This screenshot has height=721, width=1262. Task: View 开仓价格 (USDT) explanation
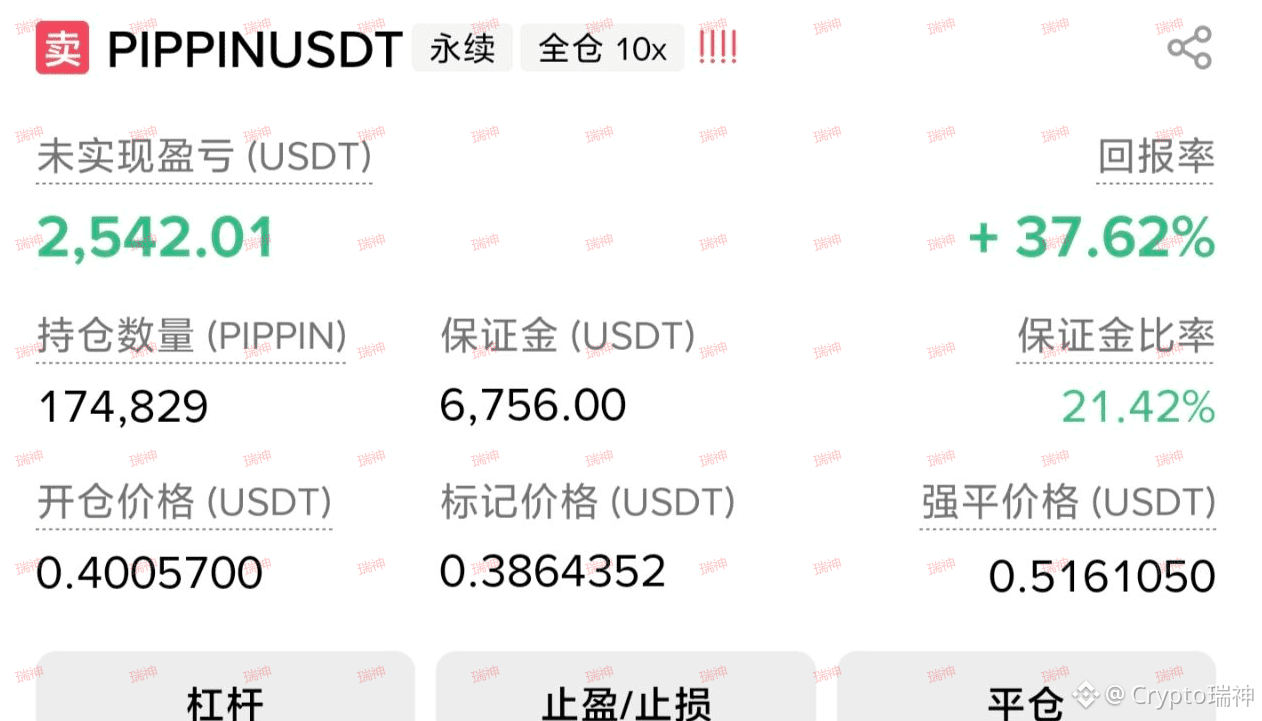click(184, 502)
